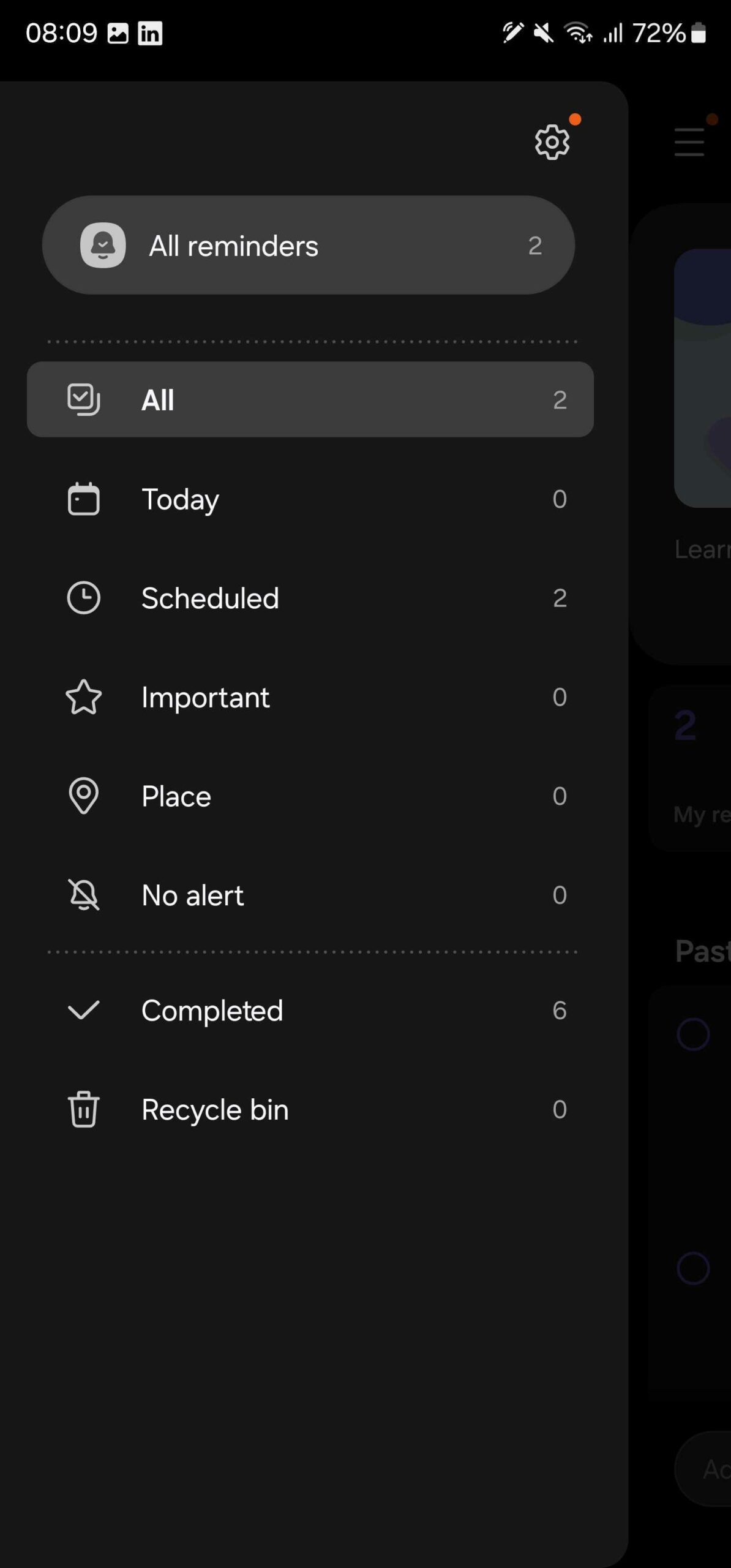
Task: Click the star icon beside Important
Action: 84,696
